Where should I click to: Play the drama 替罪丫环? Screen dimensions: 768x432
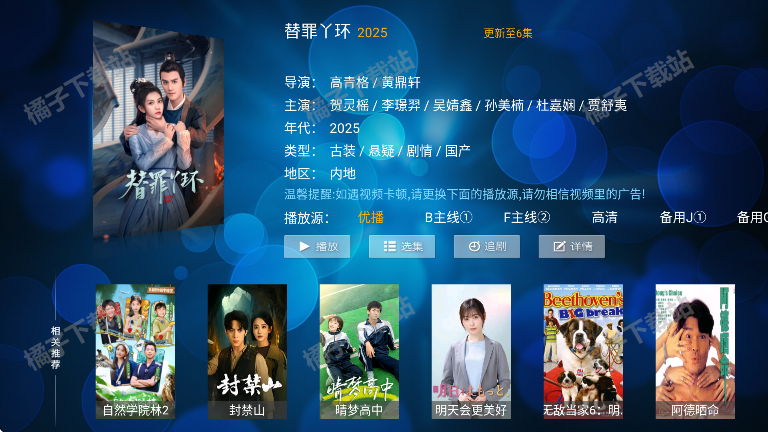317,246
